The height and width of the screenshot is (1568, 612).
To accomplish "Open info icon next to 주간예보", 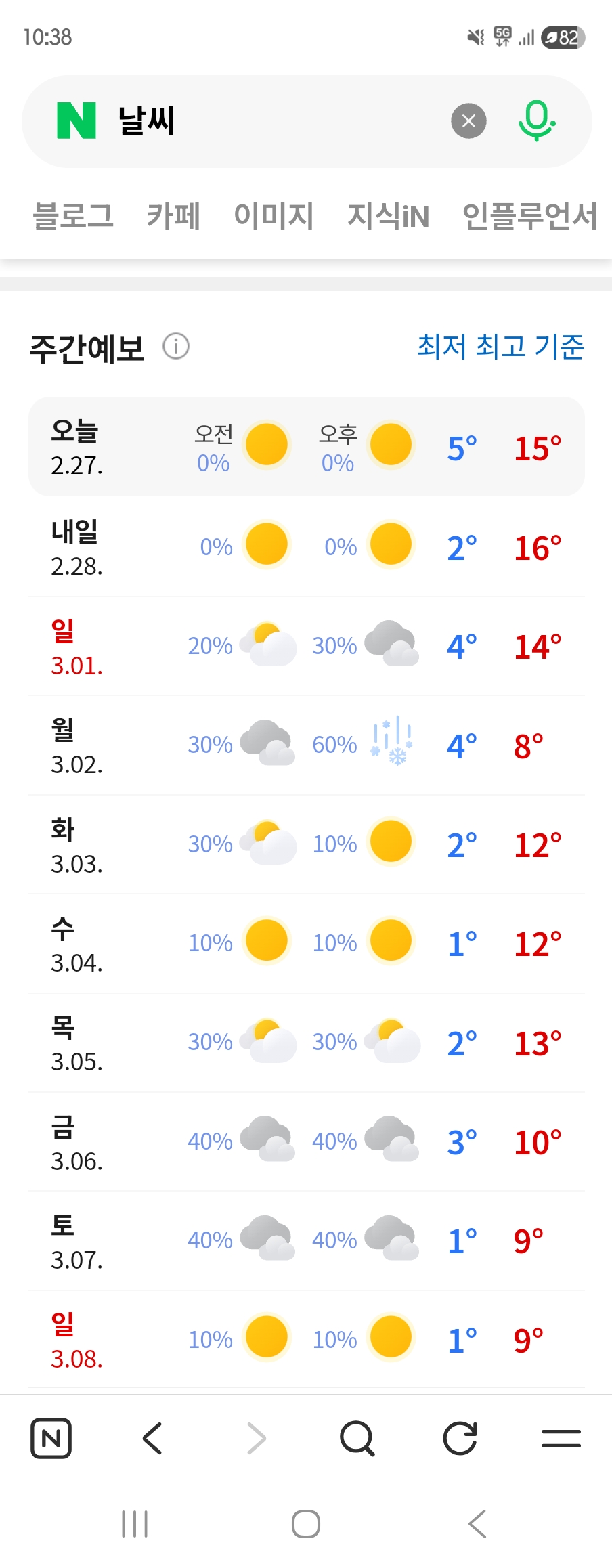I will (176, 347).
